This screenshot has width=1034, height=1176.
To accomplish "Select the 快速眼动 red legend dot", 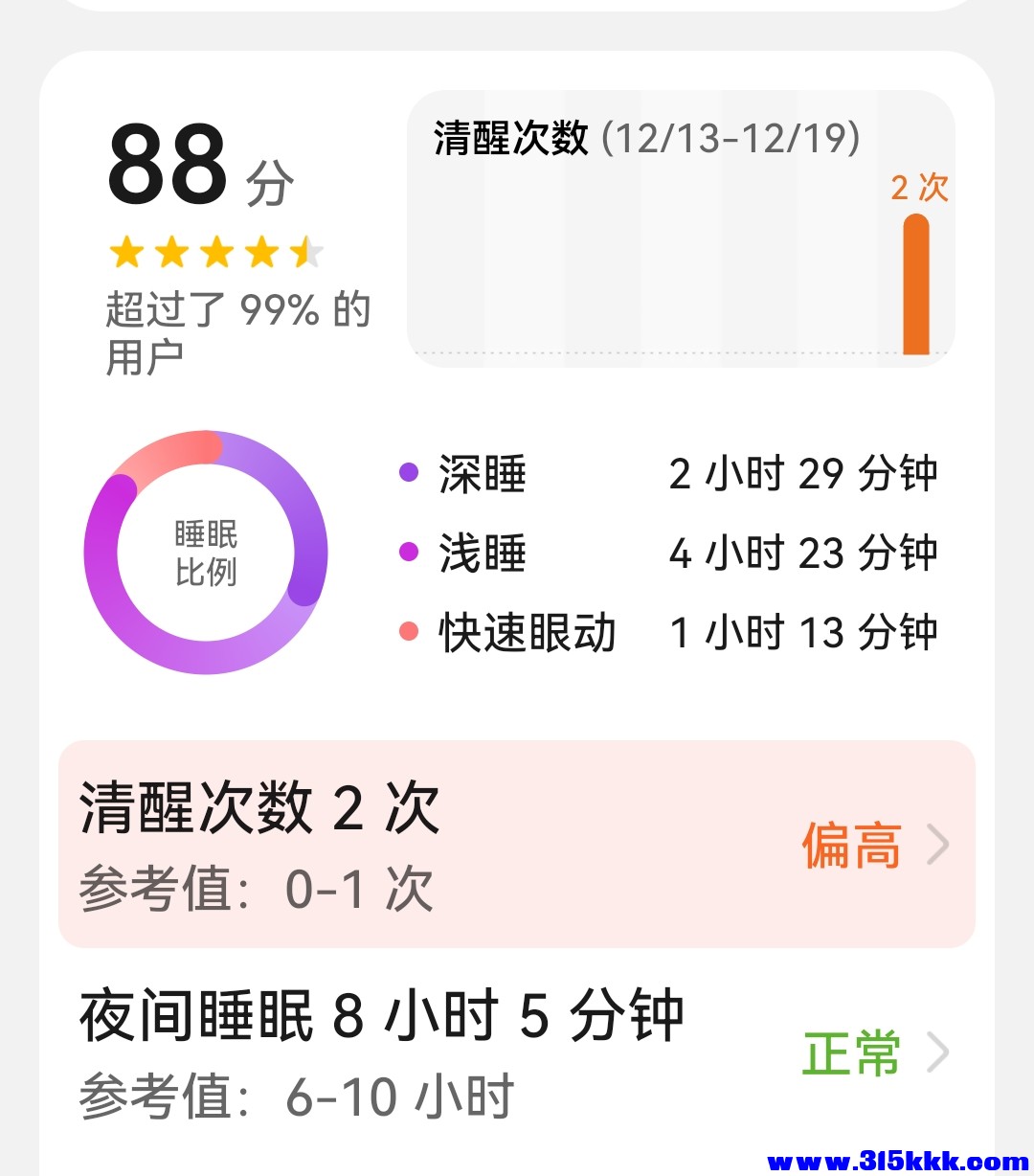I will [x=409, y=631].
